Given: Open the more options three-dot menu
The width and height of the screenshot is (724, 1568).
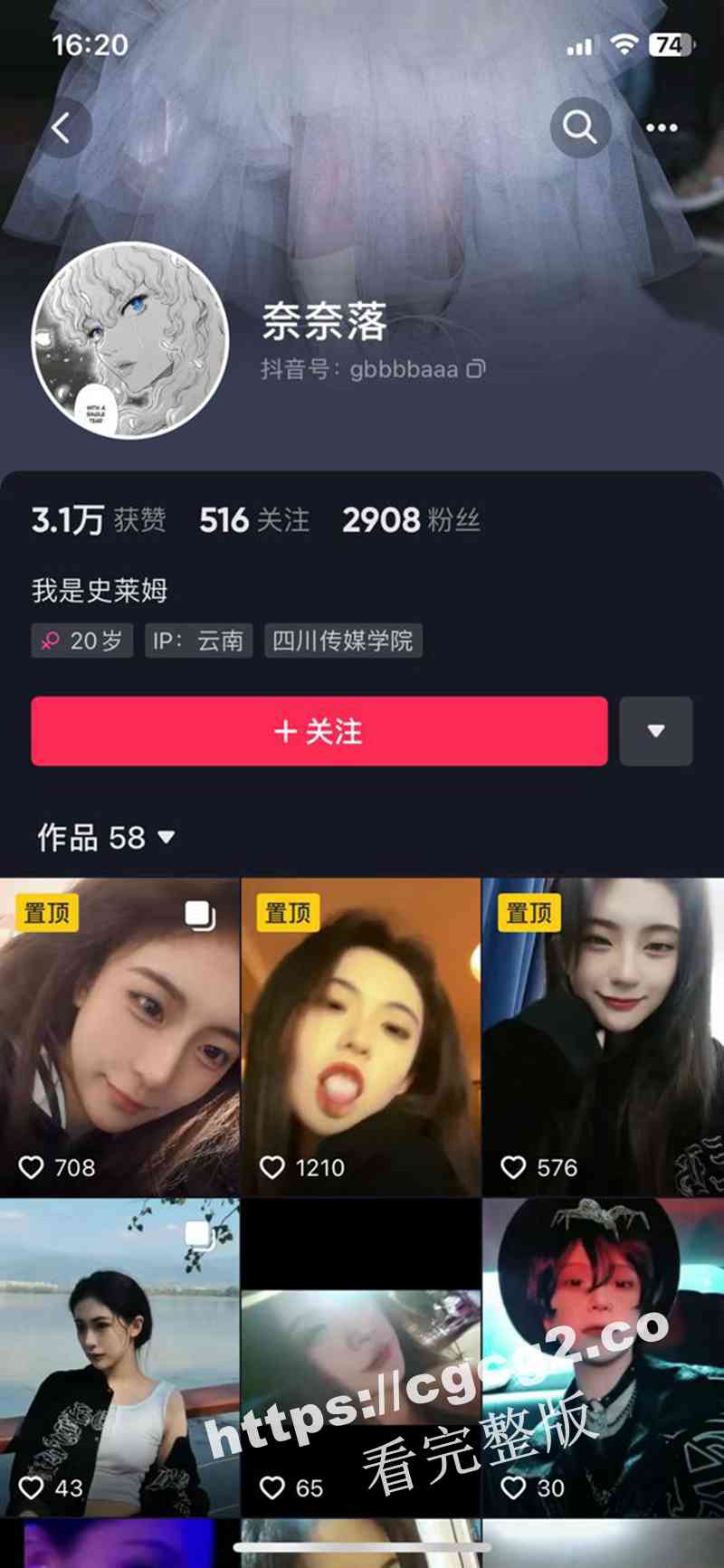Looking at the screenshot, I should [660, 127].
